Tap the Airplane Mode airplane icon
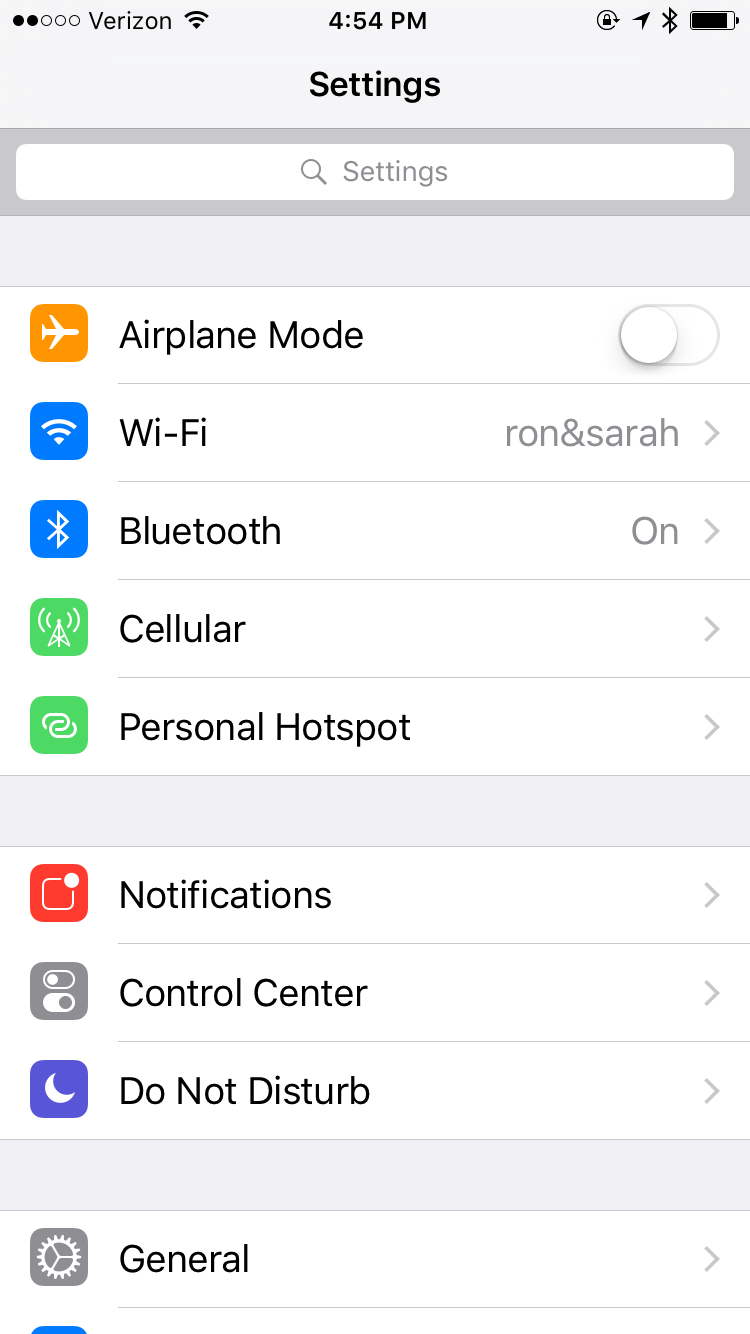Screen dimensions: 750x1334 click(57, 333)
